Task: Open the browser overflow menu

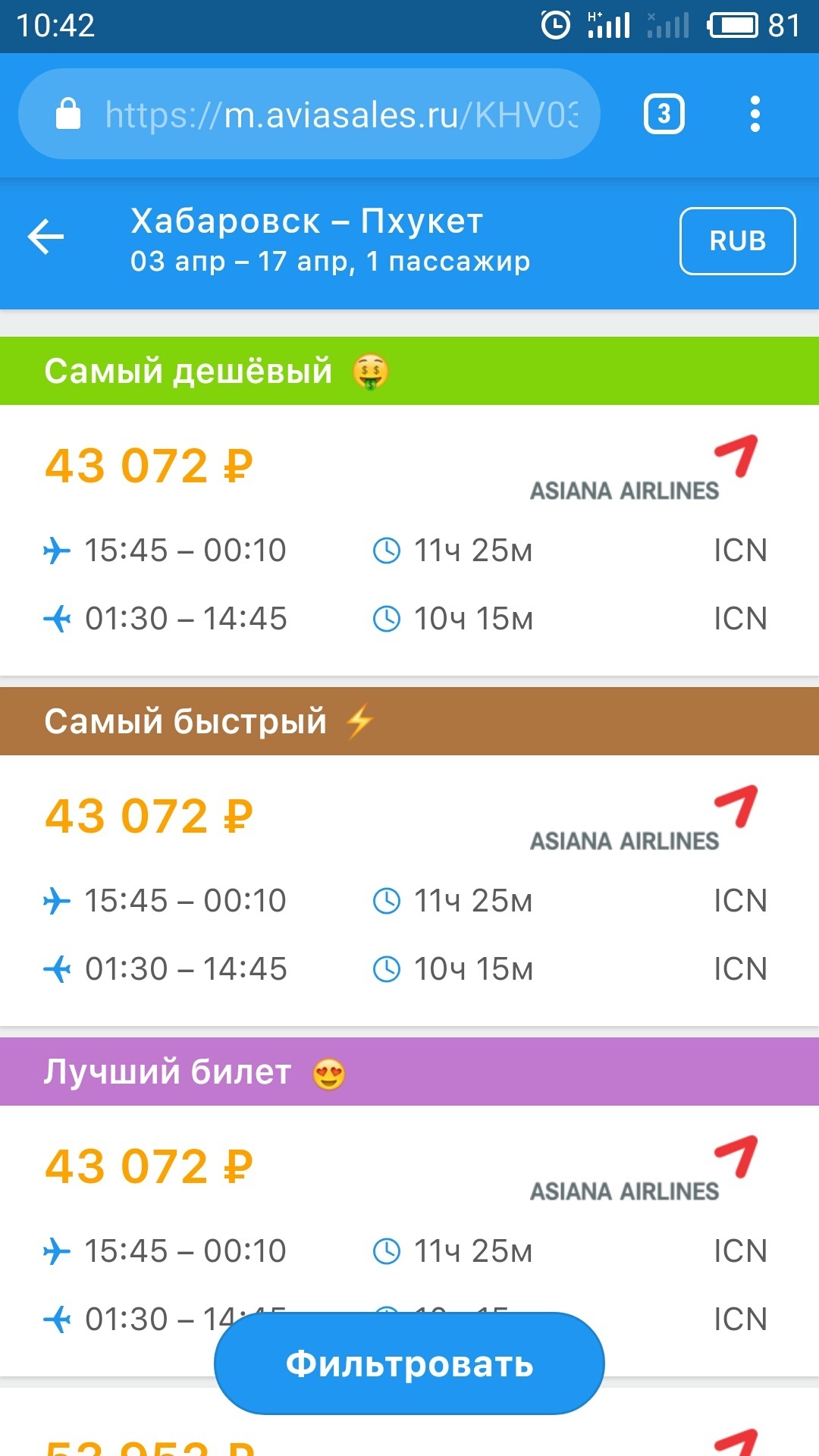Action: [x=755, y=115]
